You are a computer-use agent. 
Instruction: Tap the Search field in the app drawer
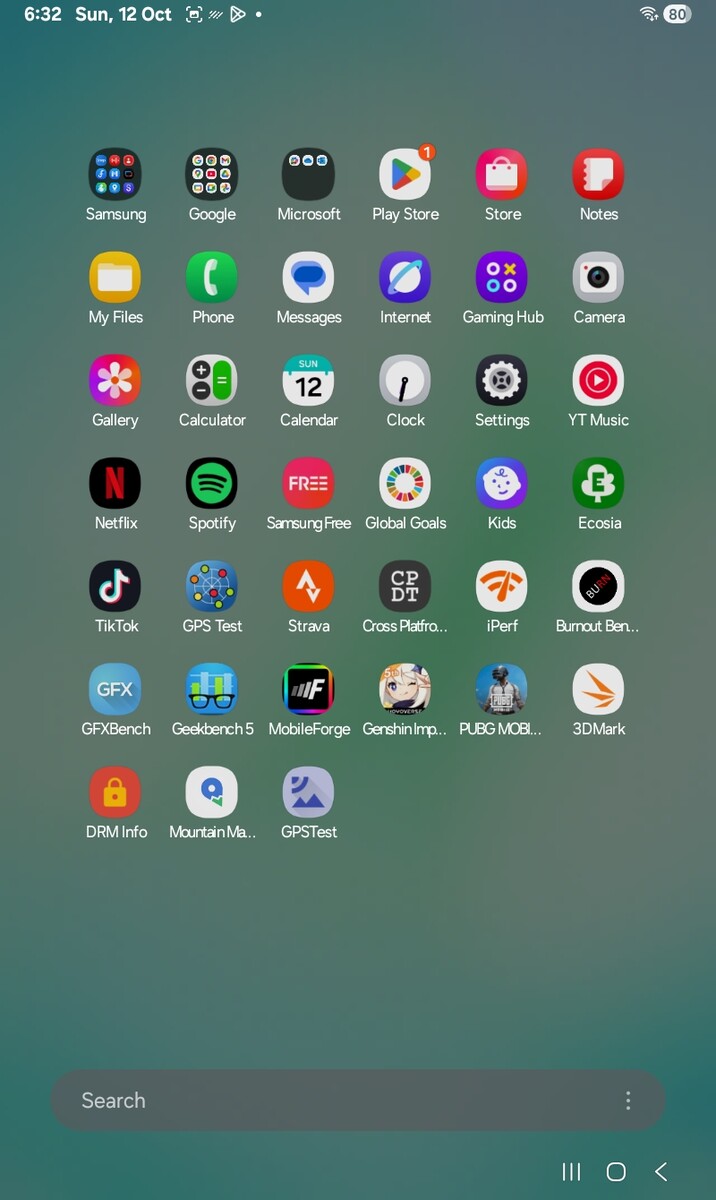pos(330,1100)
